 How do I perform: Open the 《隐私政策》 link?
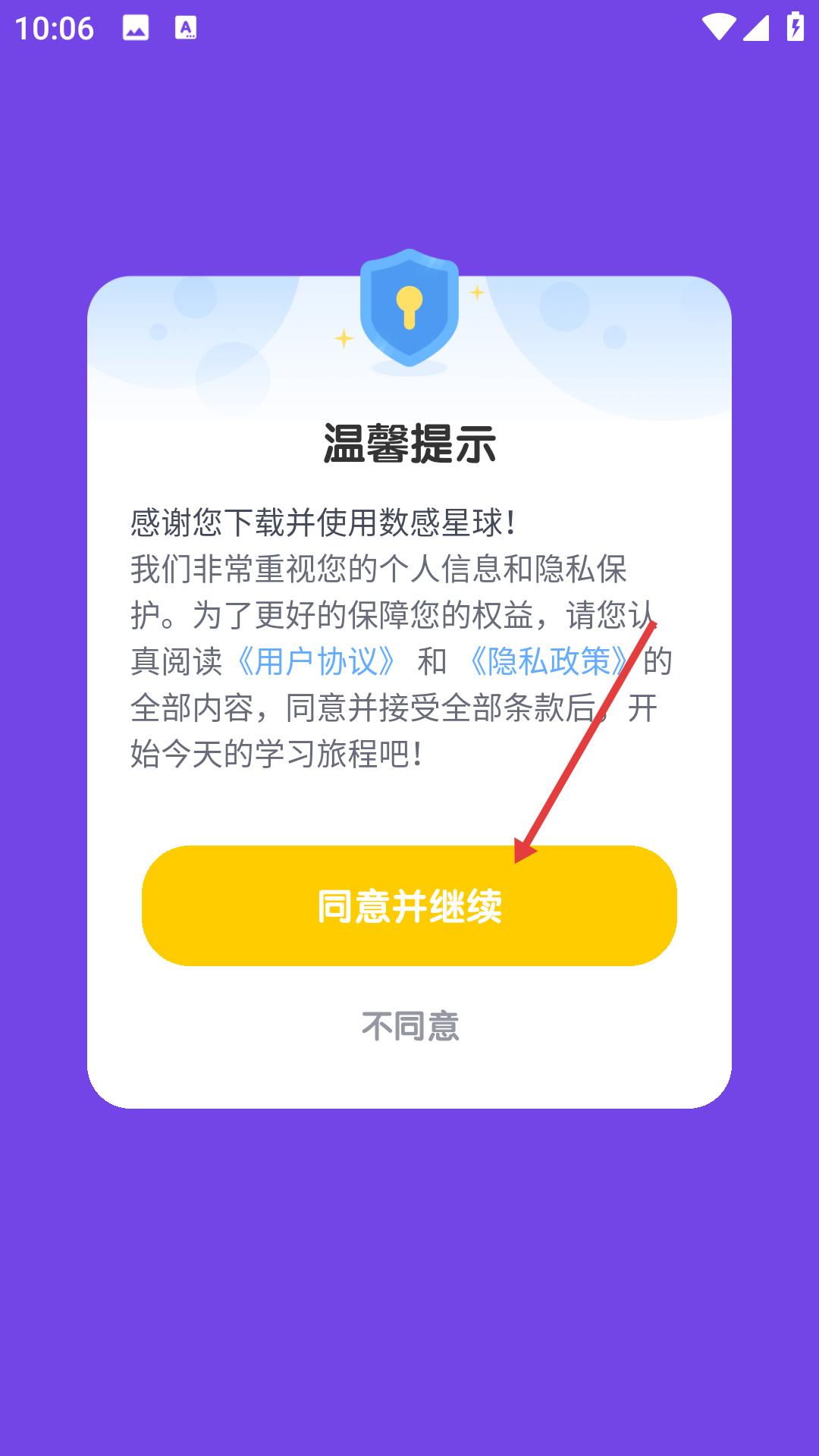tap(549, 661)
